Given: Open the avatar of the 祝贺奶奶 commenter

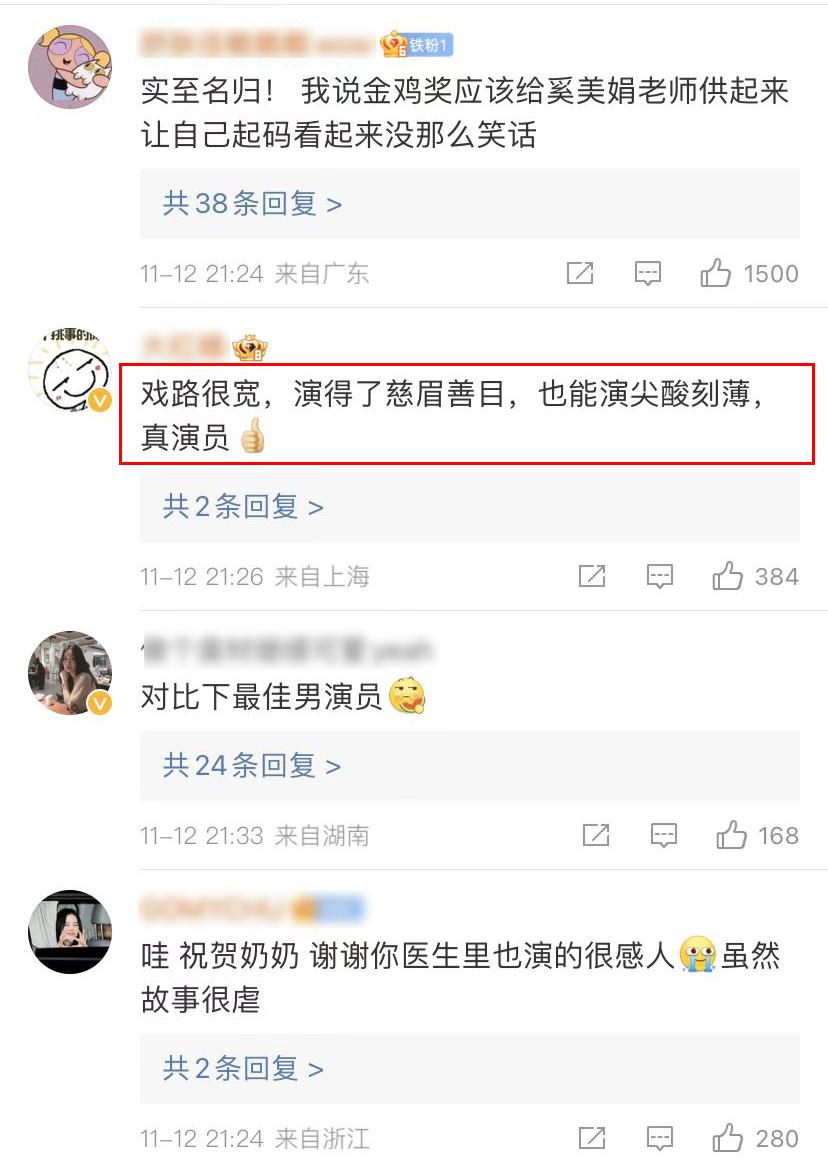Looking at the screenshot, I should (69, 932).
